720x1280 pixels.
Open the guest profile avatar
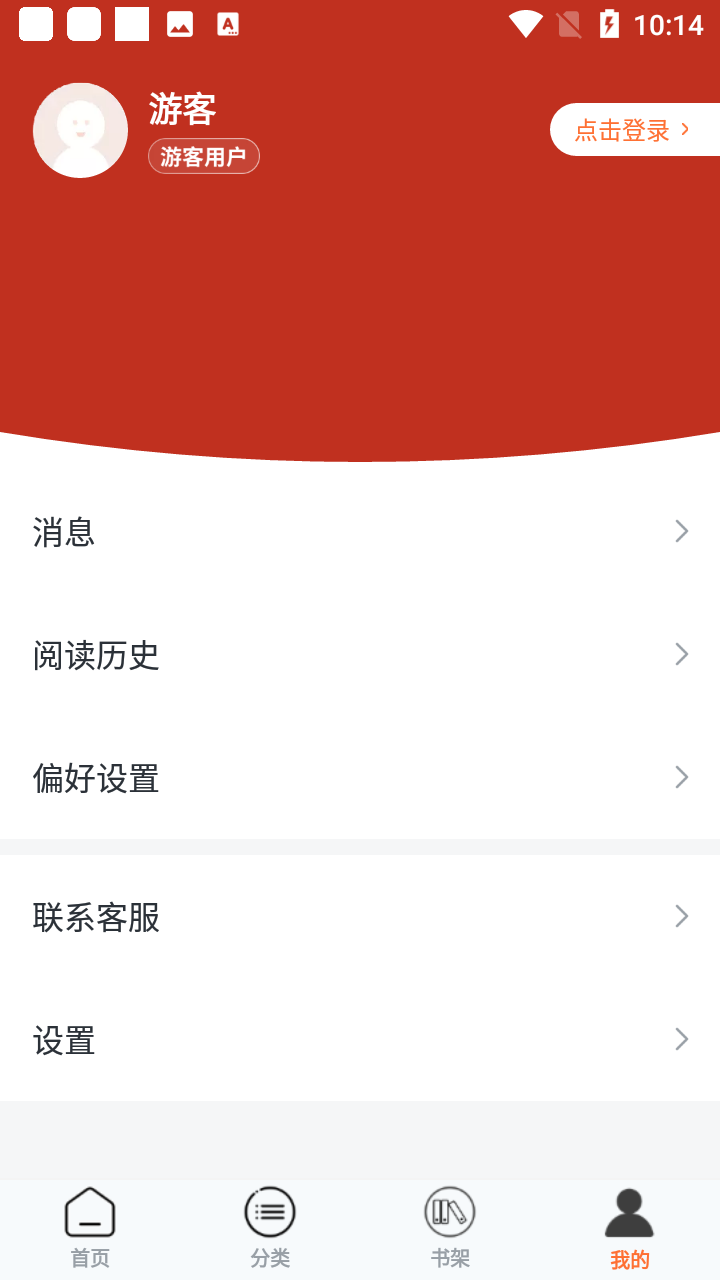pos(80,130)
